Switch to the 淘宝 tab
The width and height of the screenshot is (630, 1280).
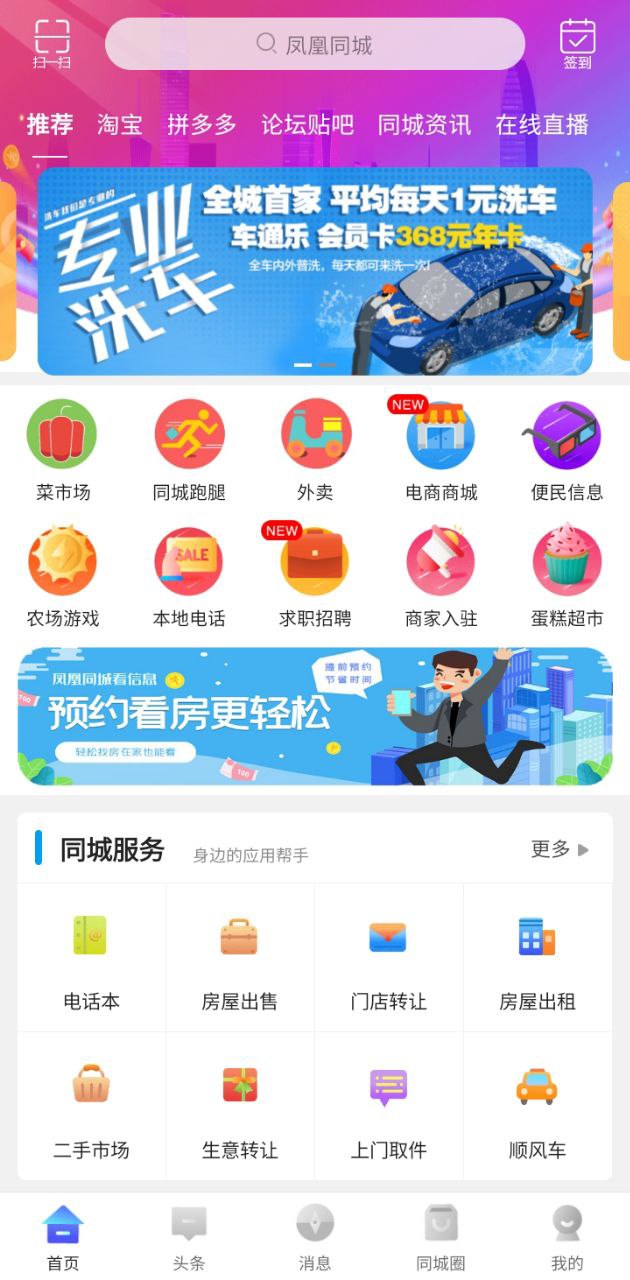(120, 125)
